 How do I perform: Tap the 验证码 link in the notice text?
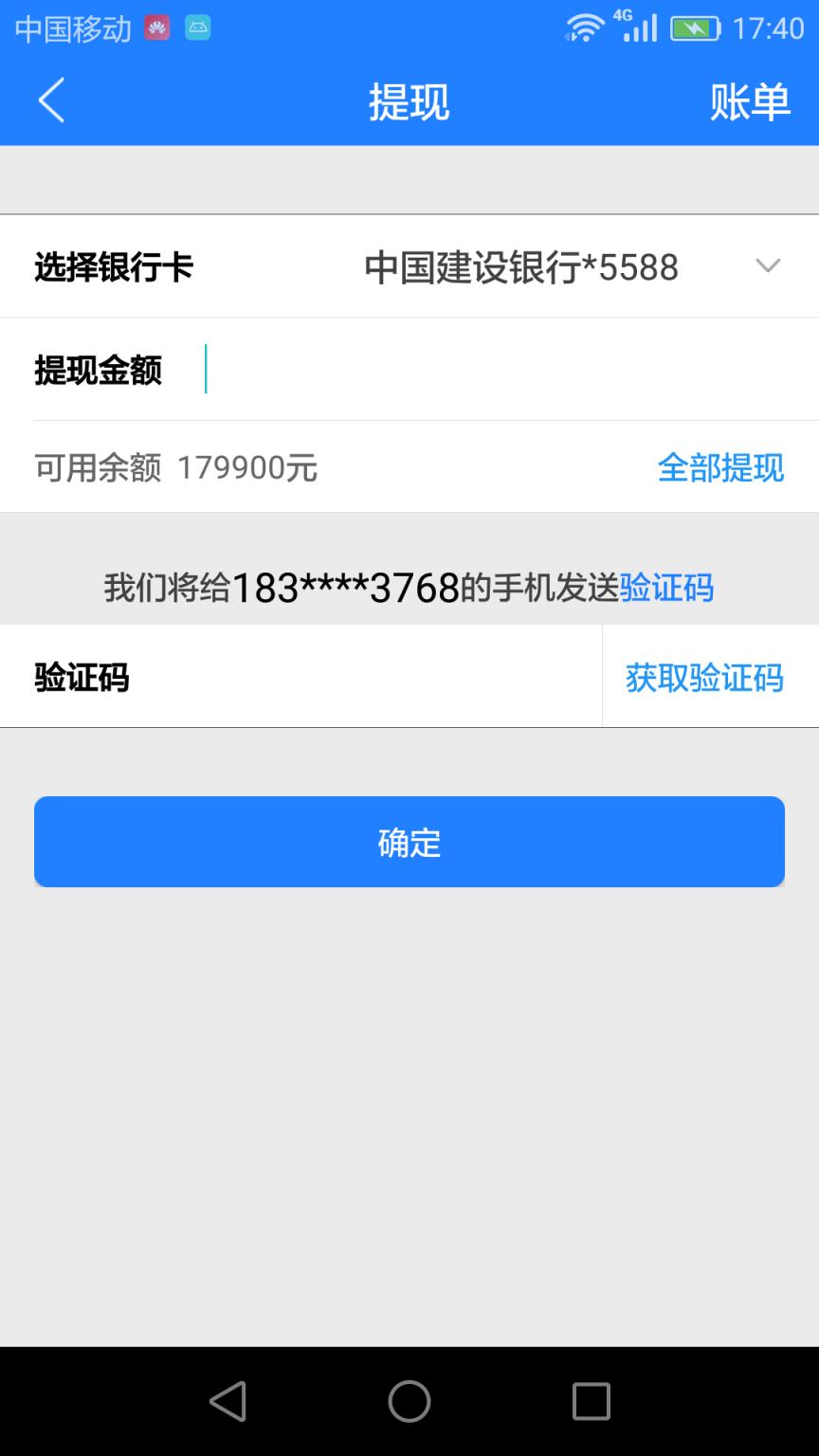(x=667, y=588)
